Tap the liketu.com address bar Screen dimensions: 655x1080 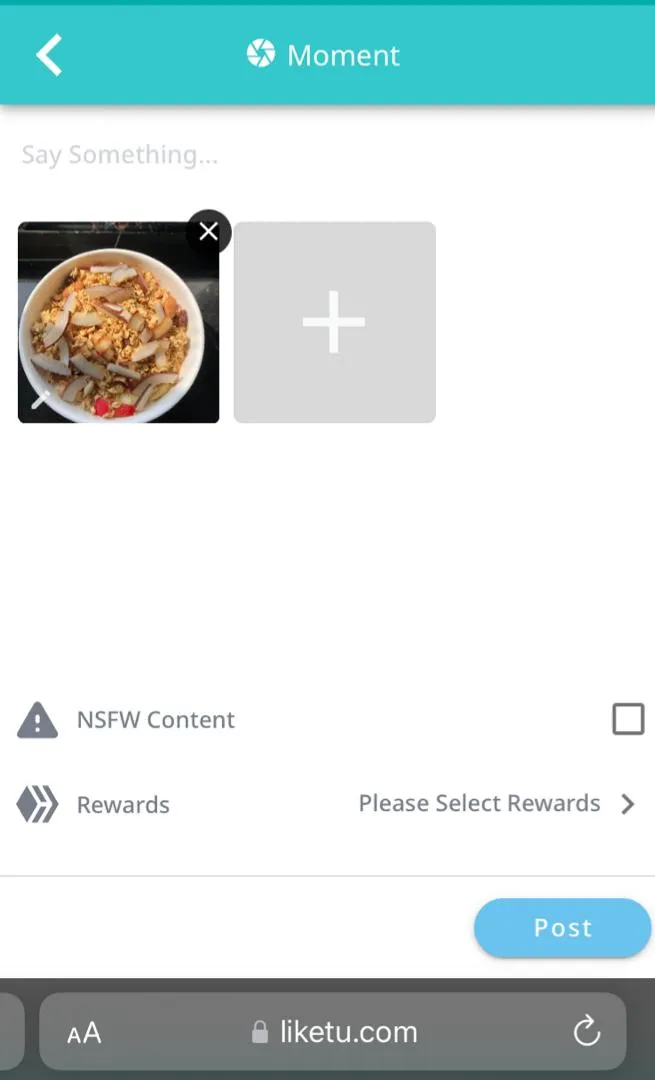pyautogui.click(x=335, y=1032)
